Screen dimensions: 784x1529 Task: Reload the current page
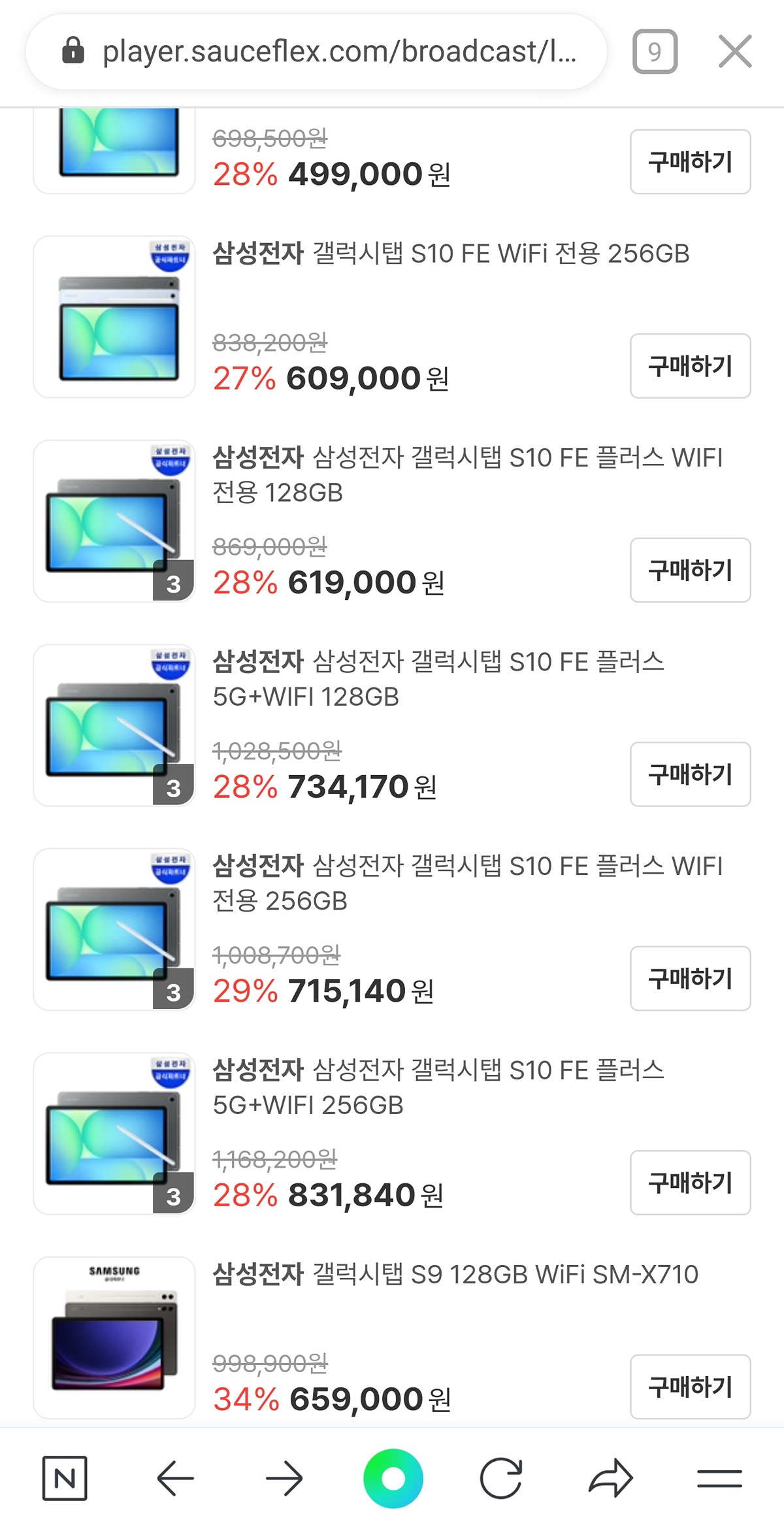pyautogui.click(x=501, y=1478)
